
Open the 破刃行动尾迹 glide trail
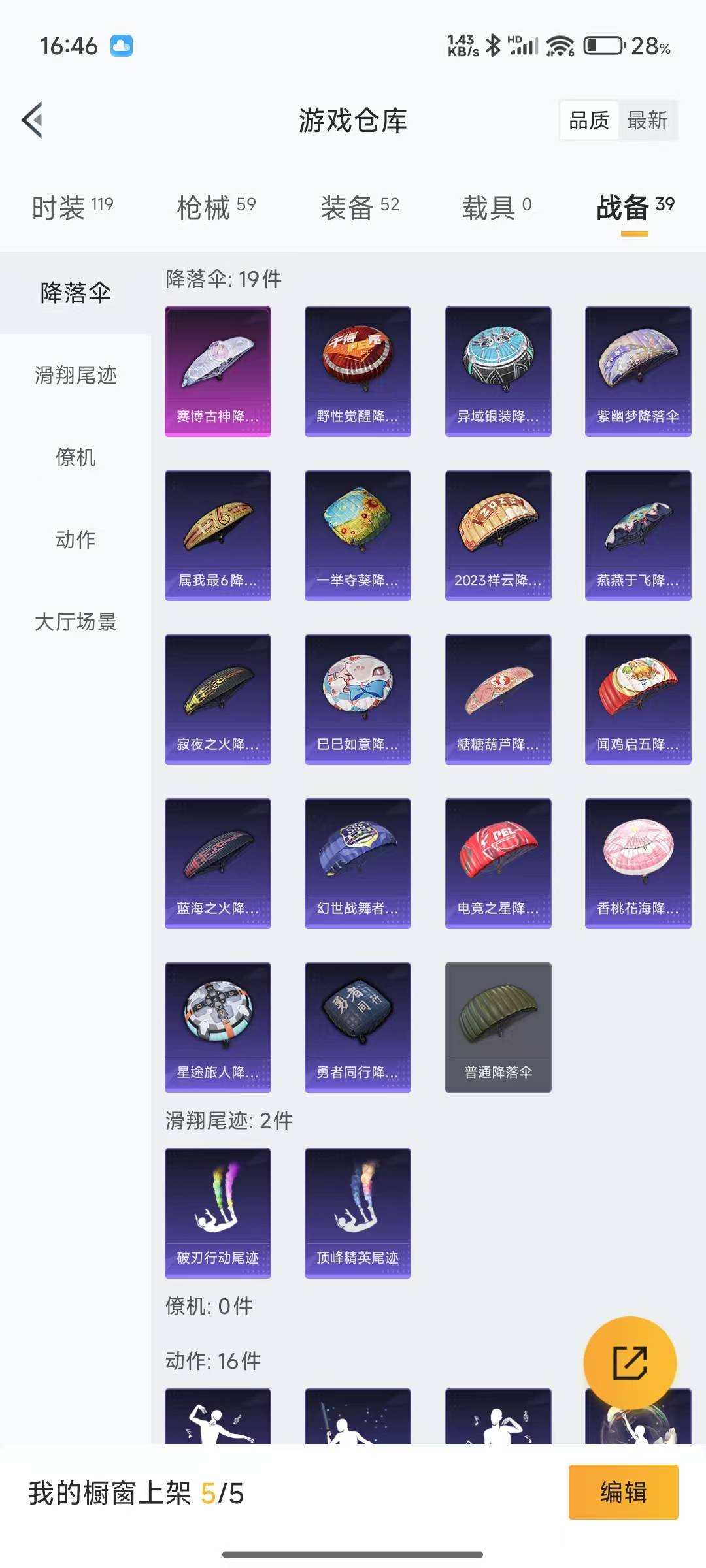tap(217, 1212)
